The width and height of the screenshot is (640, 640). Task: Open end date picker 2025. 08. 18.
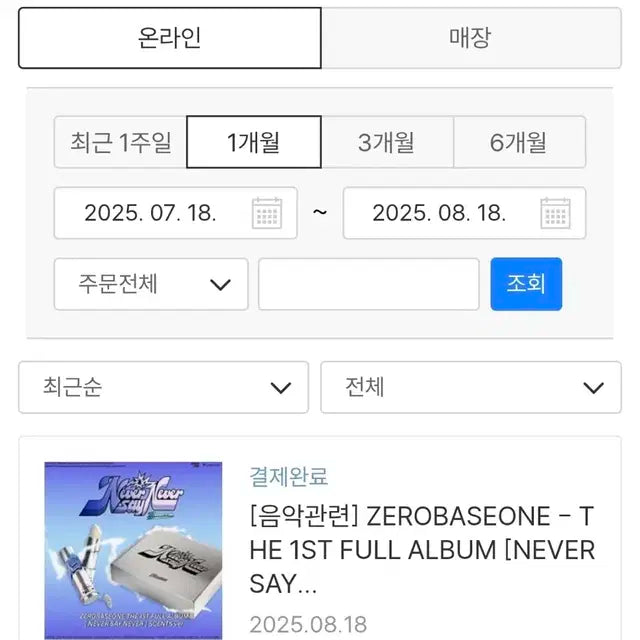(464, 213)
